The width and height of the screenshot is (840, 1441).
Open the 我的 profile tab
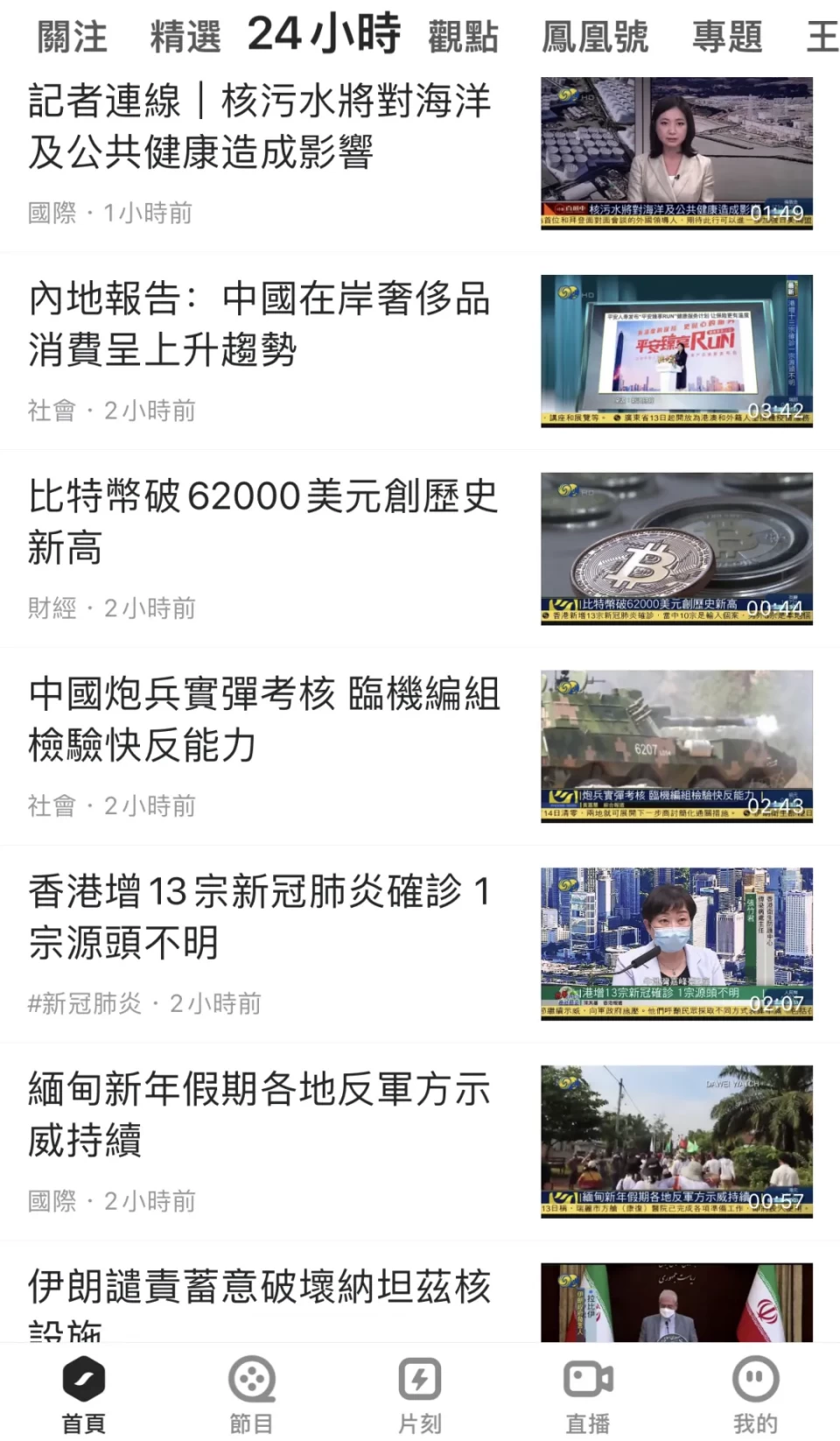(x=755, y=1394)
